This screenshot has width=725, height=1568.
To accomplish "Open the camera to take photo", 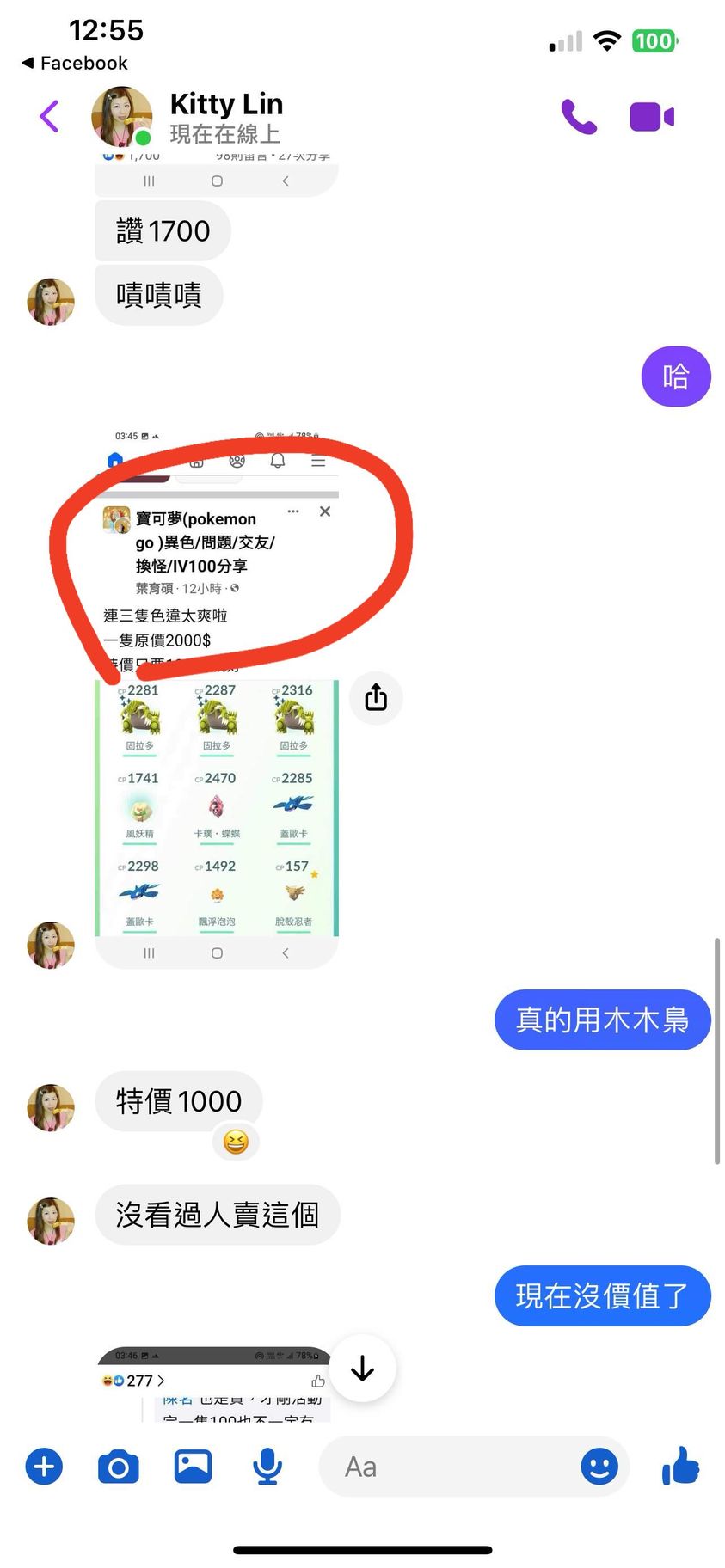I will 119,1467.
